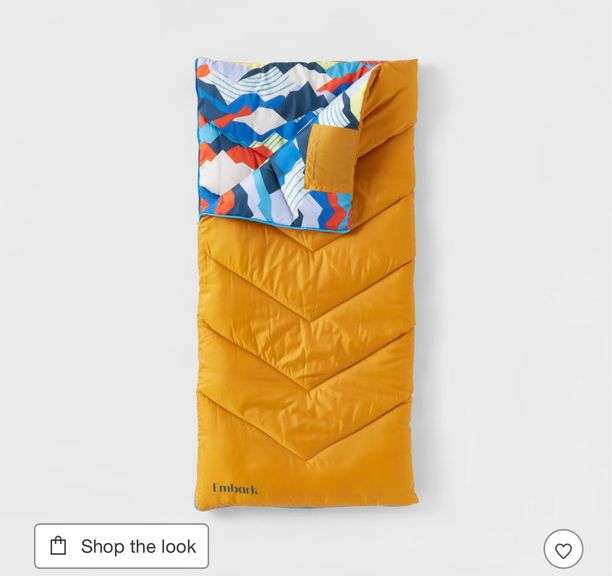Open the sleeping bag product image

[306, 284]
